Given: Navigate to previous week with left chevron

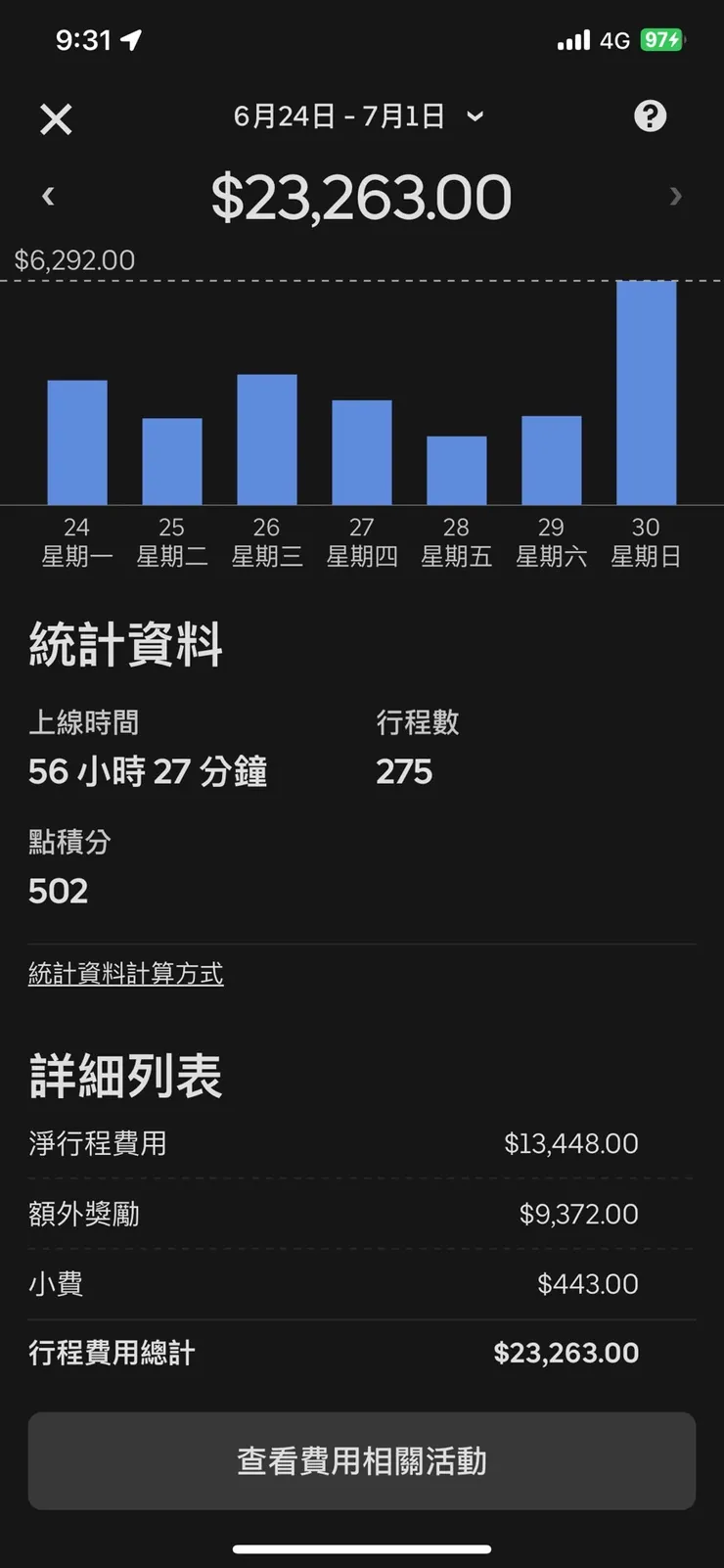Looking at the screenshot, I should point(48,196).
